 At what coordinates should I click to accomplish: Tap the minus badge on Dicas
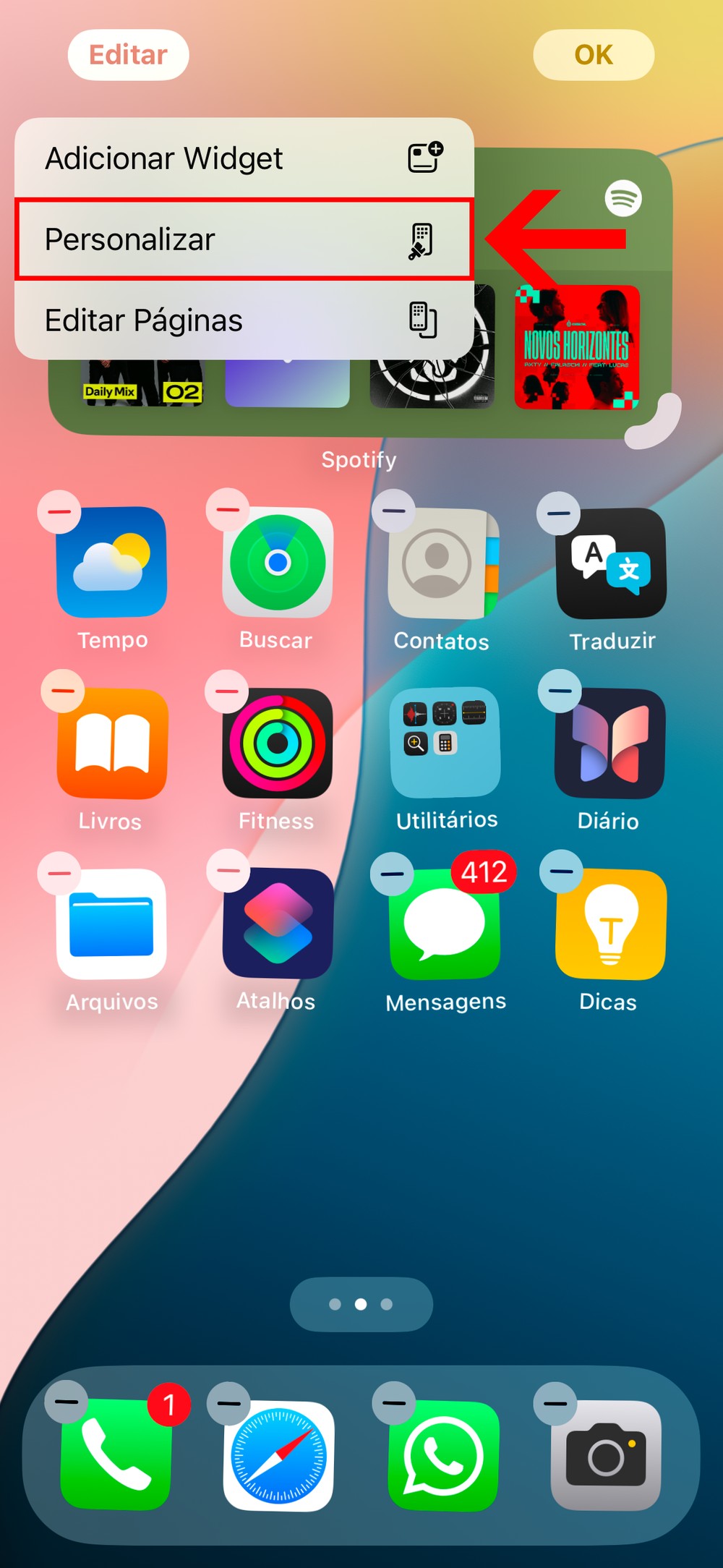[x=561, y=871]
